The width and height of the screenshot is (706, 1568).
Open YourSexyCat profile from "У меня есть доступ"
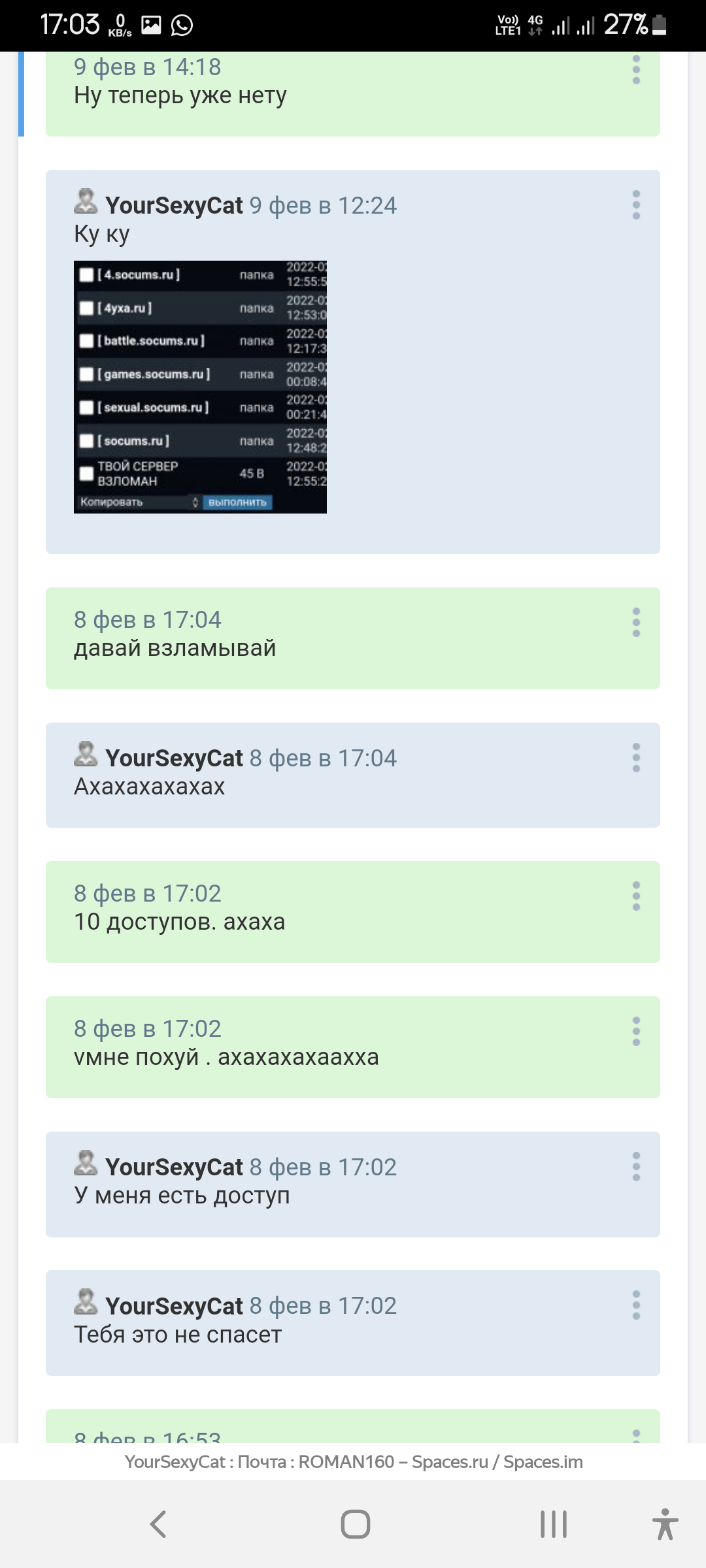click(x=174, y=1167)
